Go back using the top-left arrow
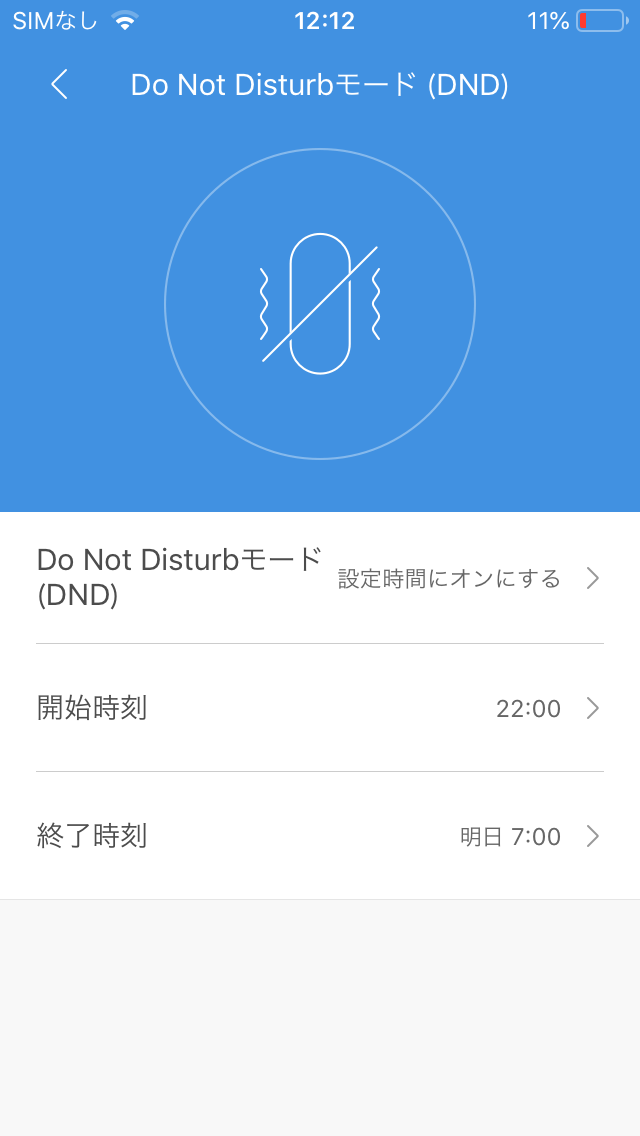 59,85
